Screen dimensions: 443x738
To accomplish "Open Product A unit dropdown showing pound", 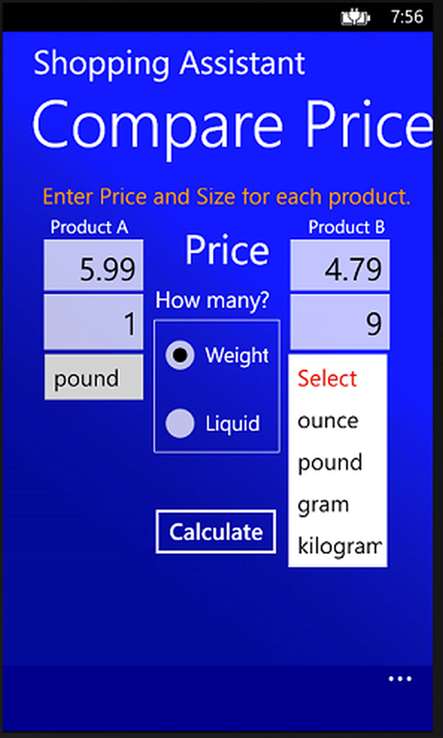I will (x=94, y=378).
